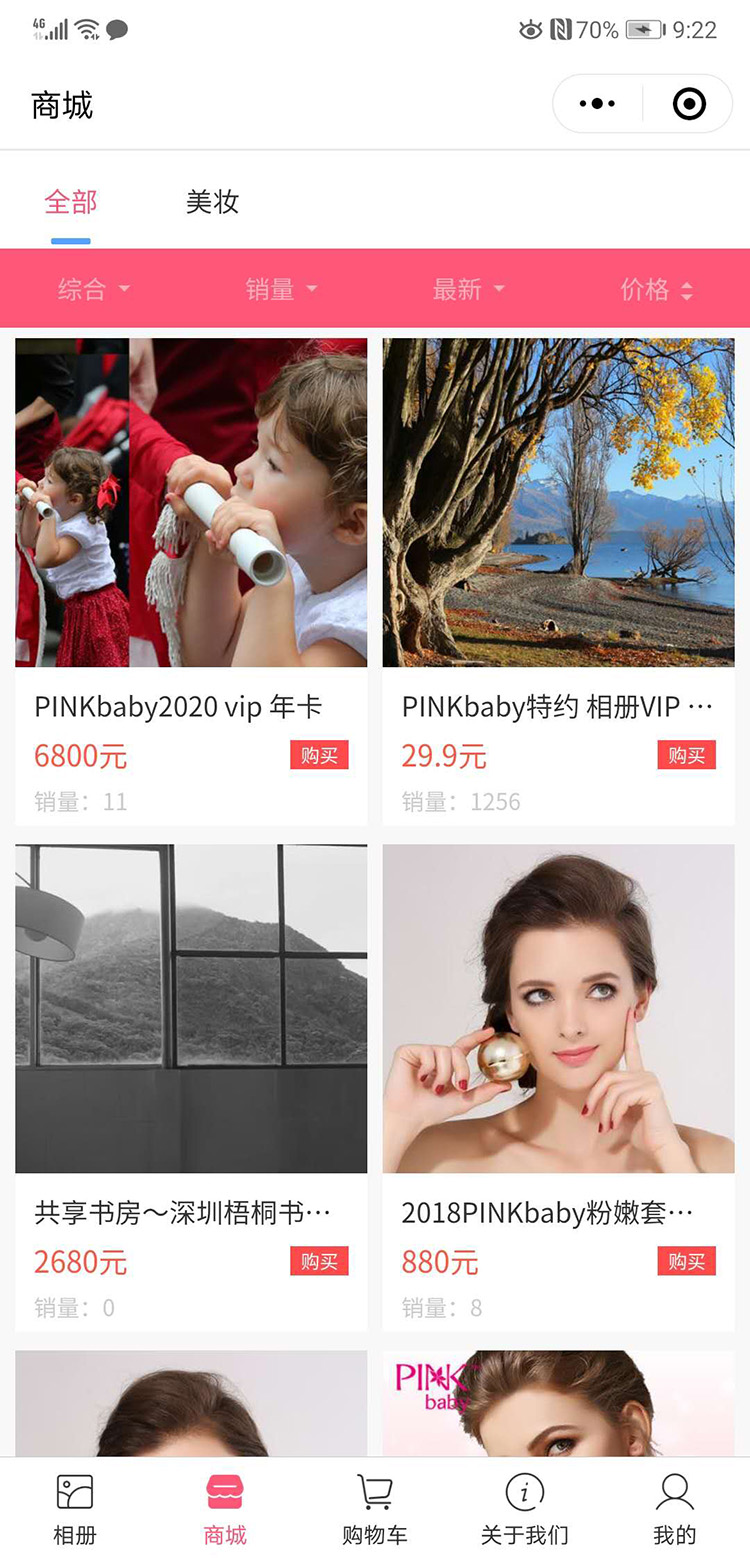This screenshot has width=750, height=1558.
Task: Go to the 相册 tab
Action: (x=75, y=1508)
